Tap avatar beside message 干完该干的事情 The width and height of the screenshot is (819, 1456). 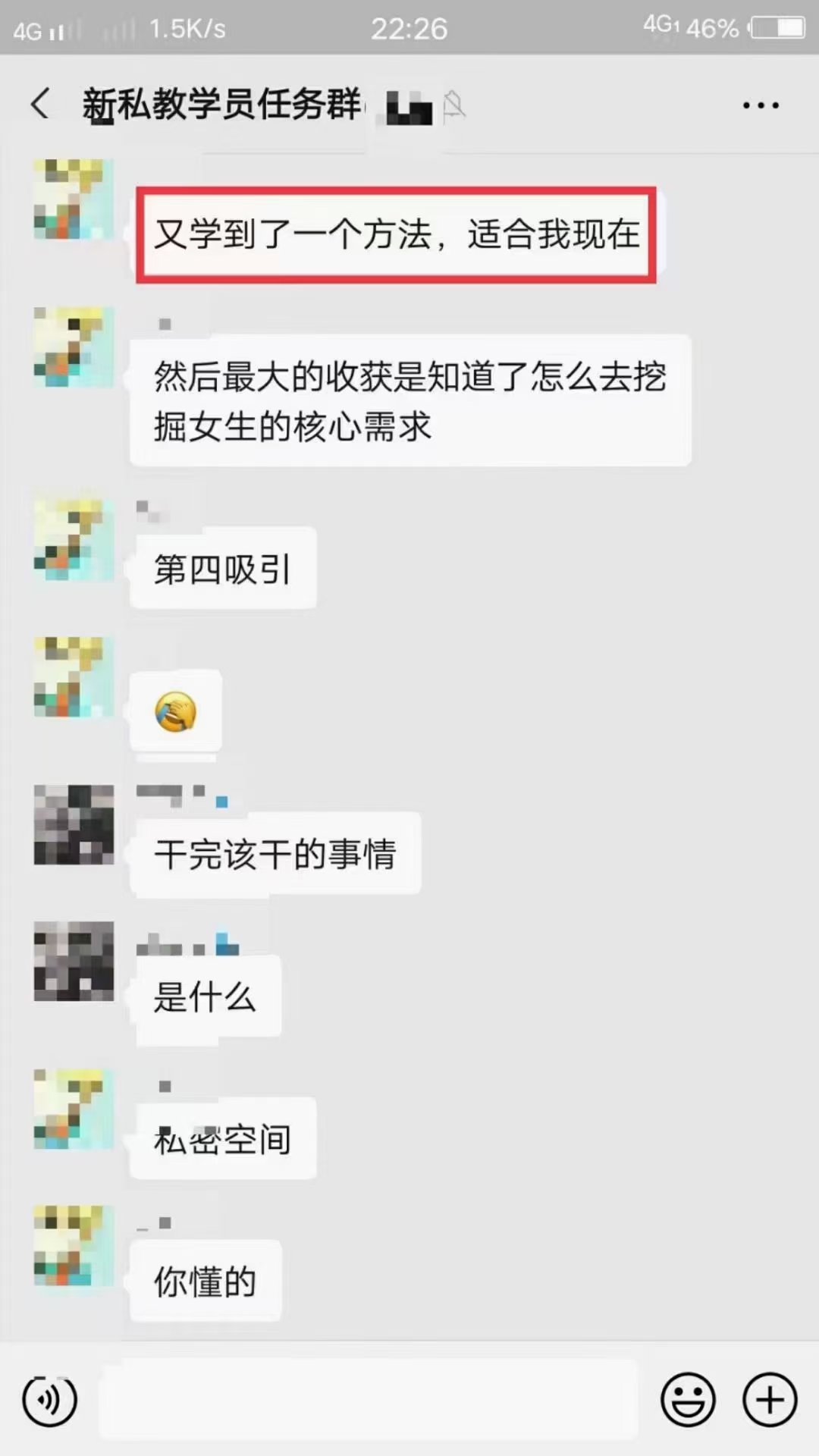pyautogui.click(x=74, y=825)
